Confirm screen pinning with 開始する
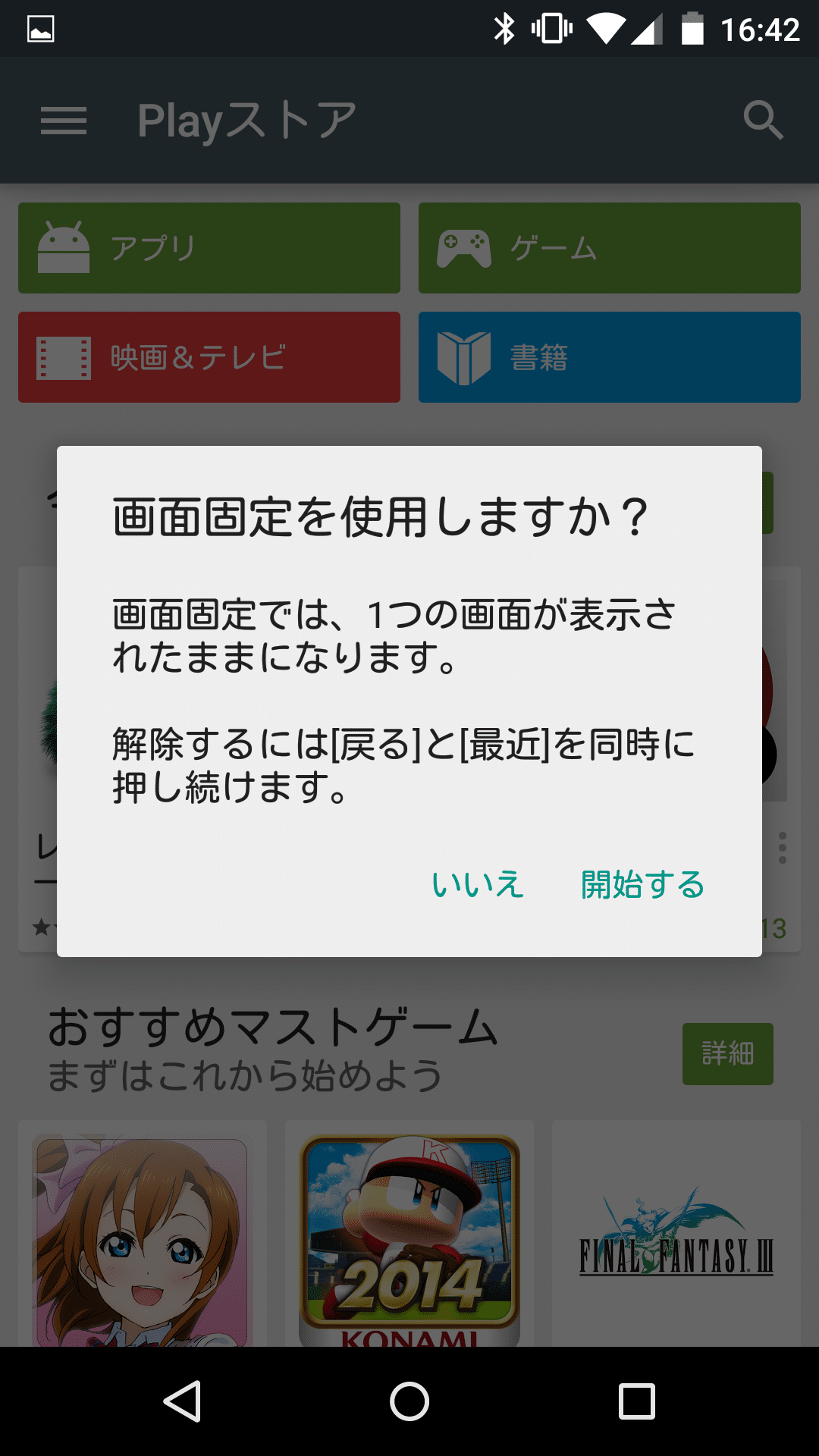The image size is (819, 1456). (x=642, y=884)
